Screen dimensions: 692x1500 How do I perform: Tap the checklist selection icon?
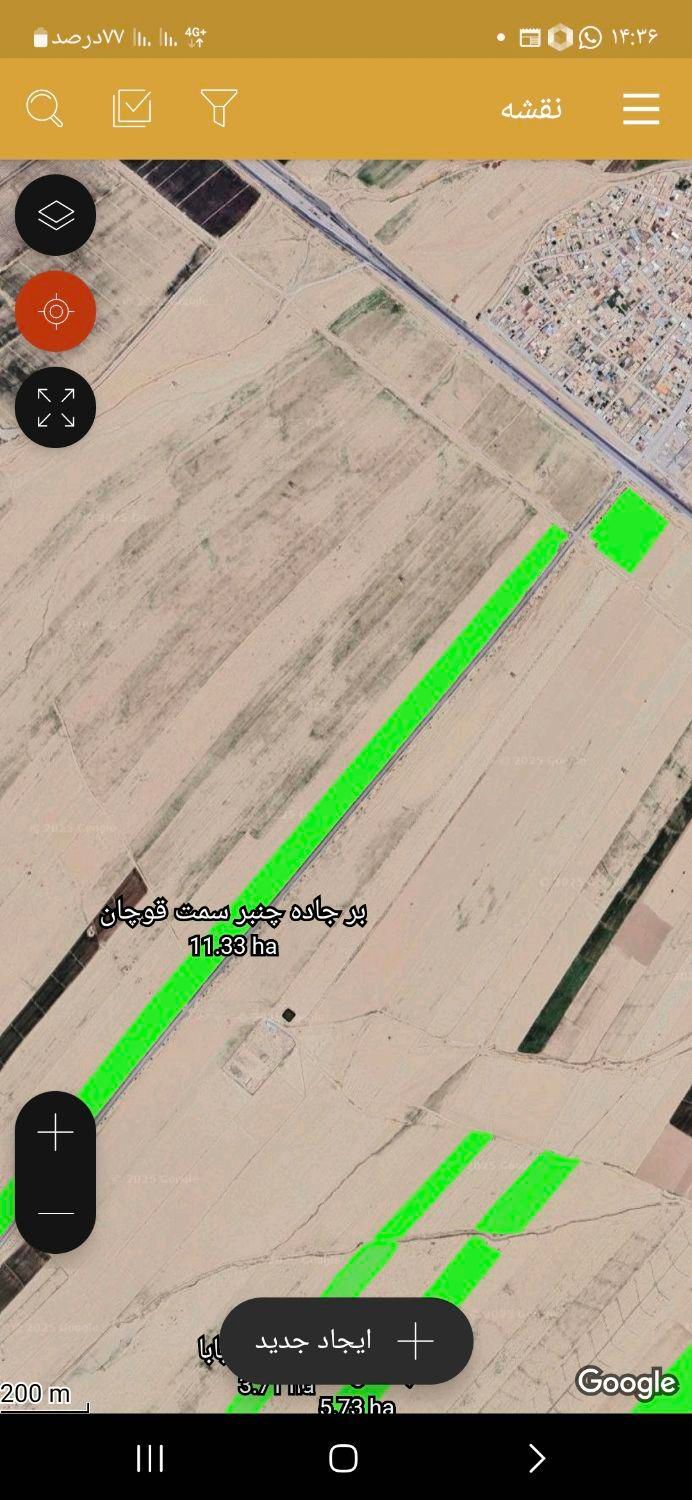[x=132, y=108]
